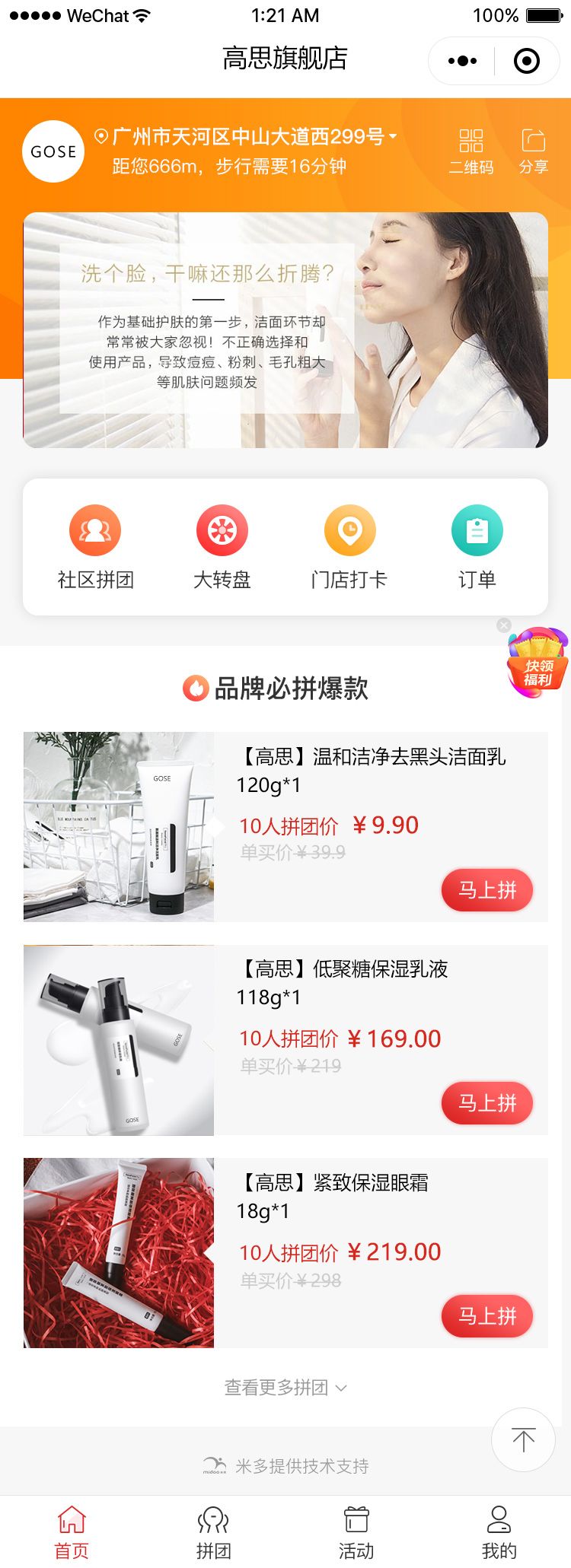Expand 查看更多拼团 to see more deals
The image size is (571, 1568).
point(285,1387)
